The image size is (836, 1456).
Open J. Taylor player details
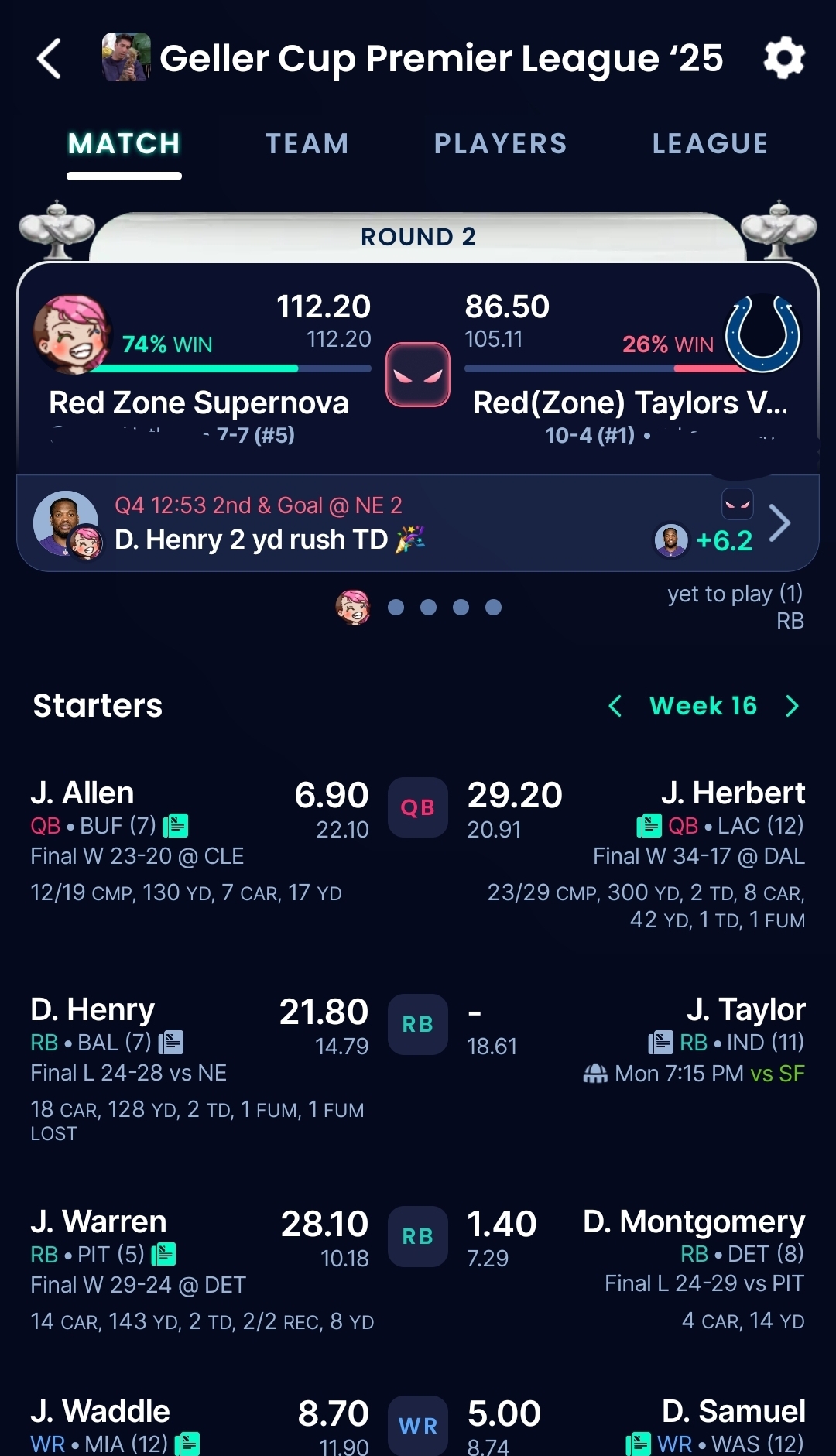pos(745,1010)
